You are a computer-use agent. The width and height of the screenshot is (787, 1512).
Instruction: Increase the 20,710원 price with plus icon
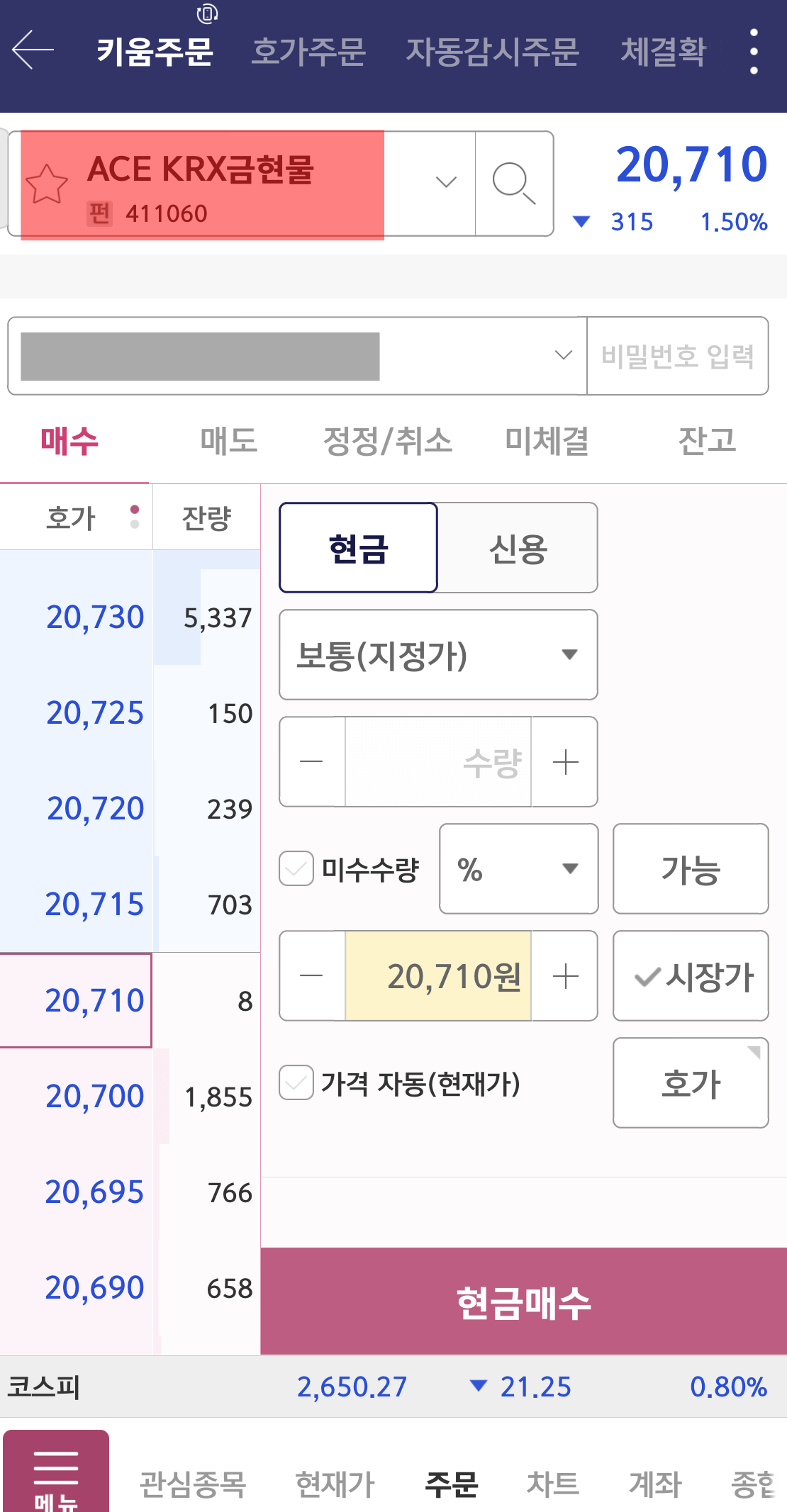[x=564, y=976]
